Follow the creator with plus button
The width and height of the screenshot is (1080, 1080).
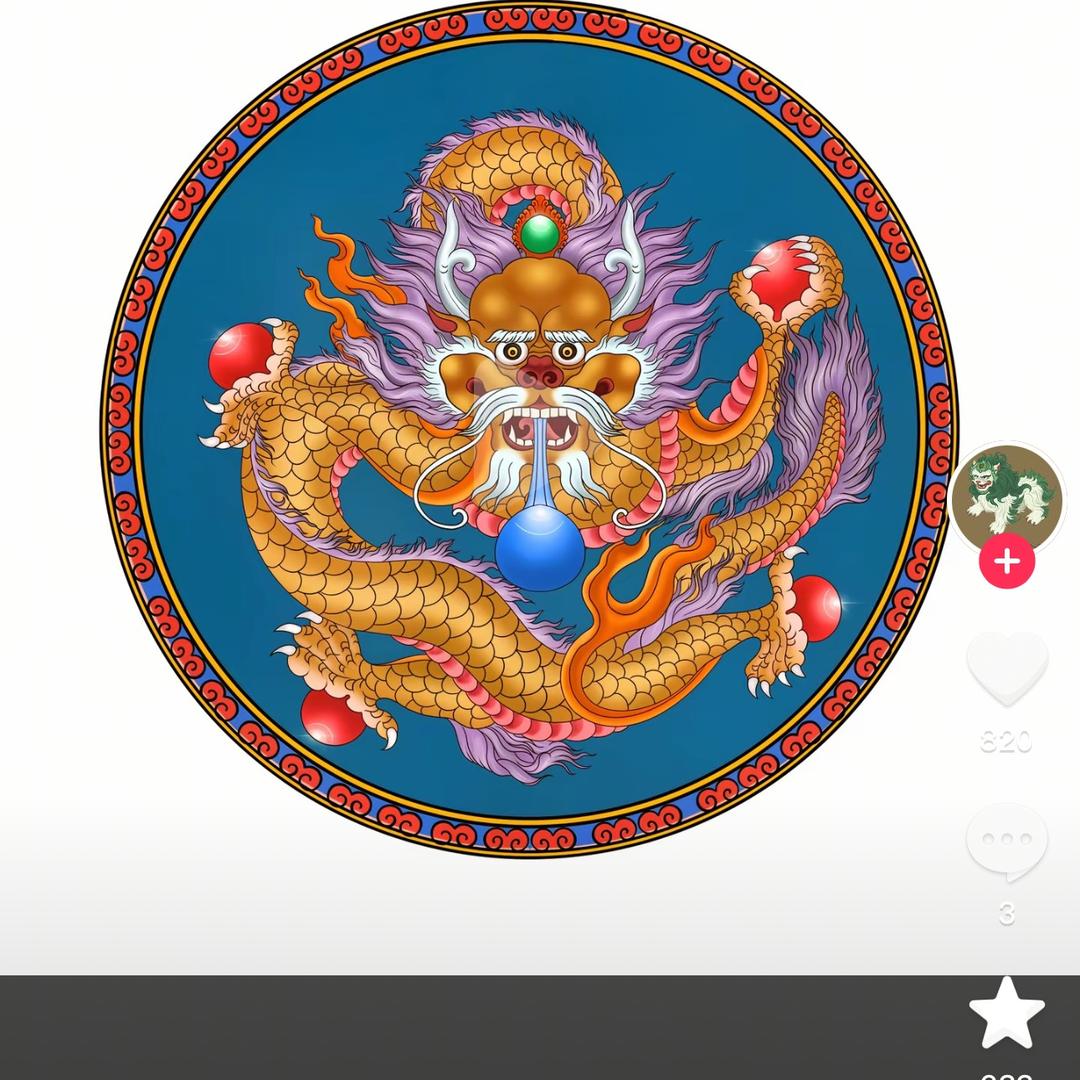click(x=1006, y=562)
